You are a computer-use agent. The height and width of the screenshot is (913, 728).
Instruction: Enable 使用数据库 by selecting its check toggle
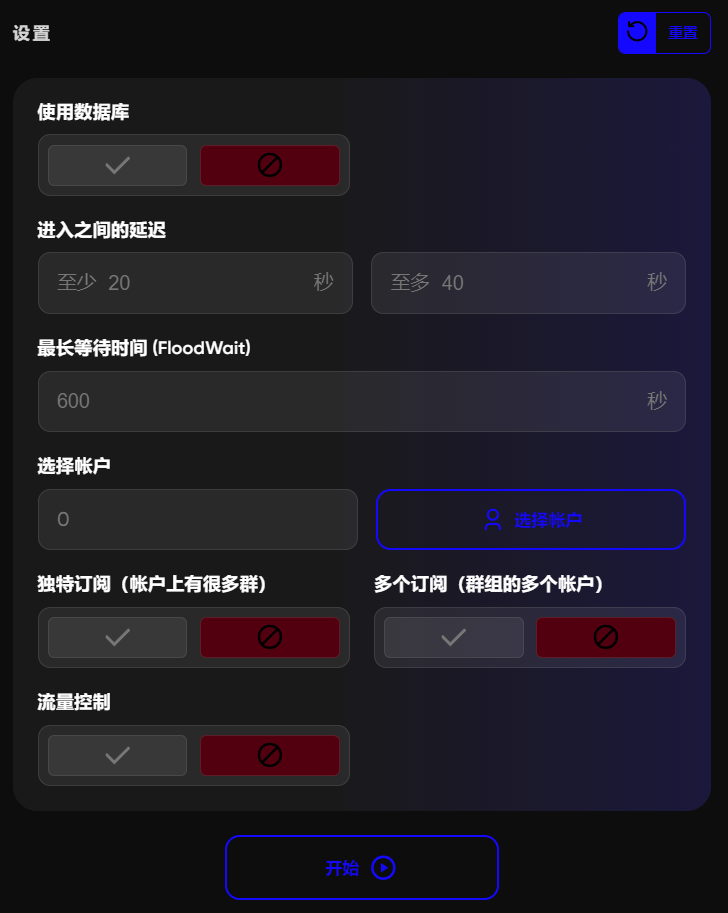pyautogui.click(x=116, y=165)
